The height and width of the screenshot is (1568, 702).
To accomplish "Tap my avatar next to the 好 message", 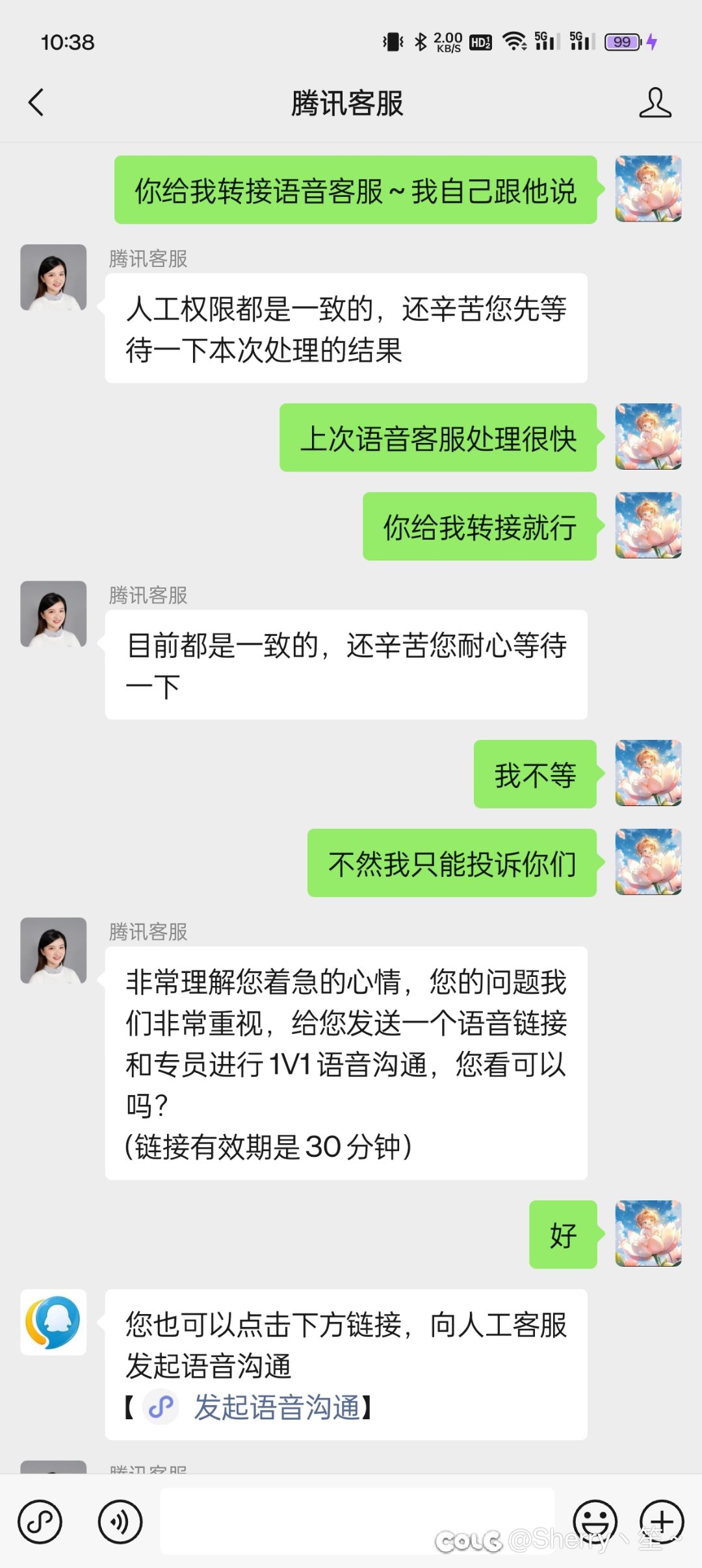I will pos(648,1233).
